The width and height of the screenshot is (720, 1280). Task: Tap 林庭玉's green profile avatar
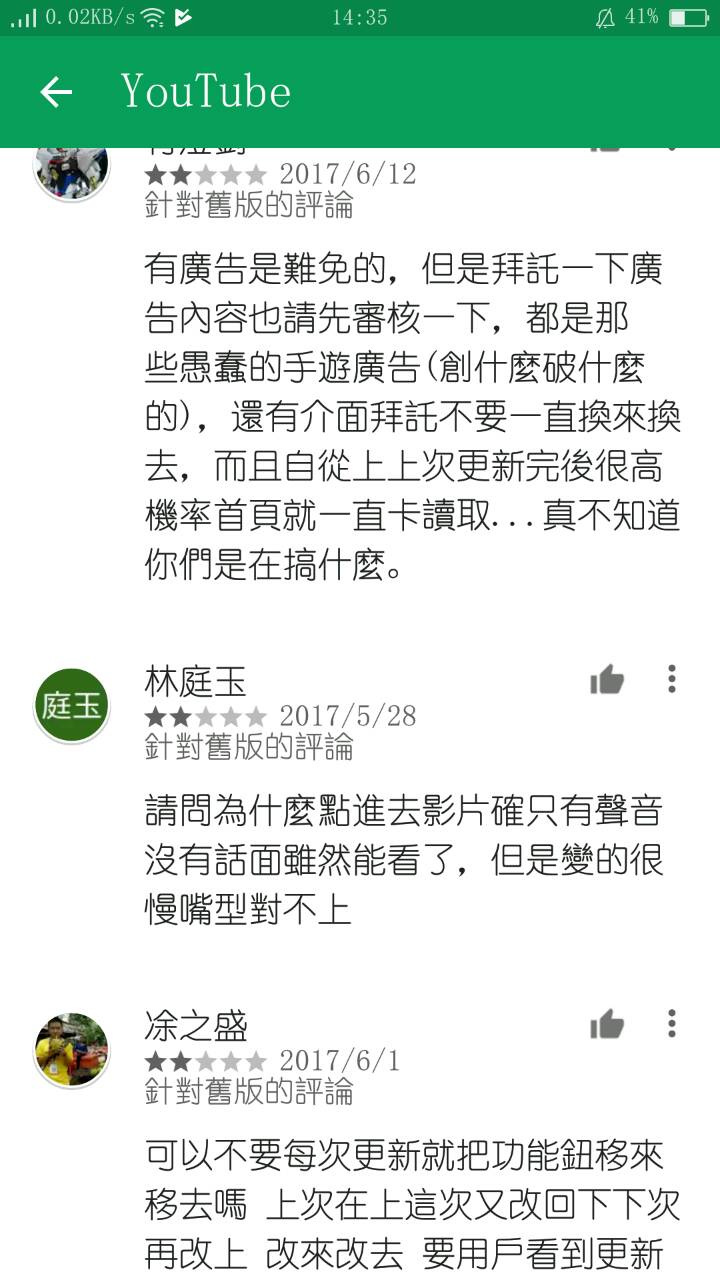pyautogui.click(x=71, y=705)
